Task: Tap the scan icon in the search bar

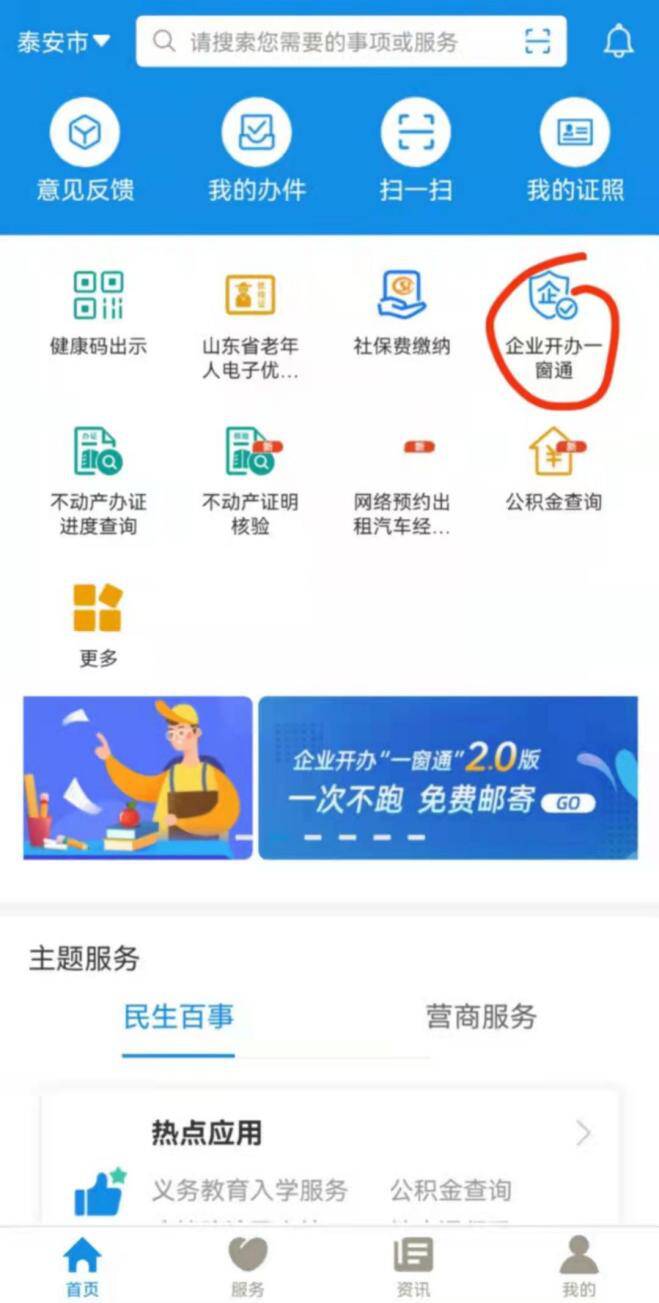Action: click(537, 42)
